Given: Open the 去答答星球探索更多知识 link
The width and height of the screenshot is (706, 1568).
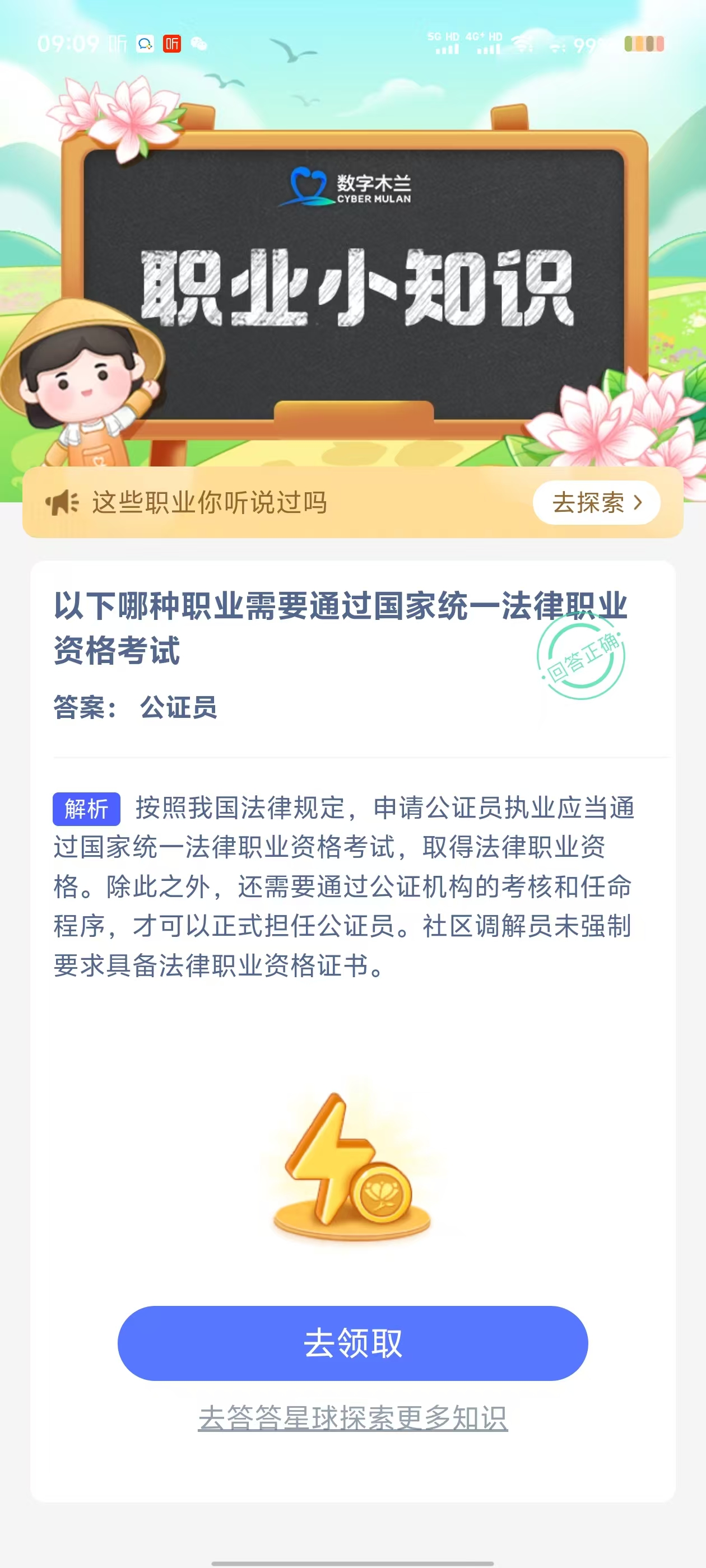Looking at the screenshot, I should 352,1418.
